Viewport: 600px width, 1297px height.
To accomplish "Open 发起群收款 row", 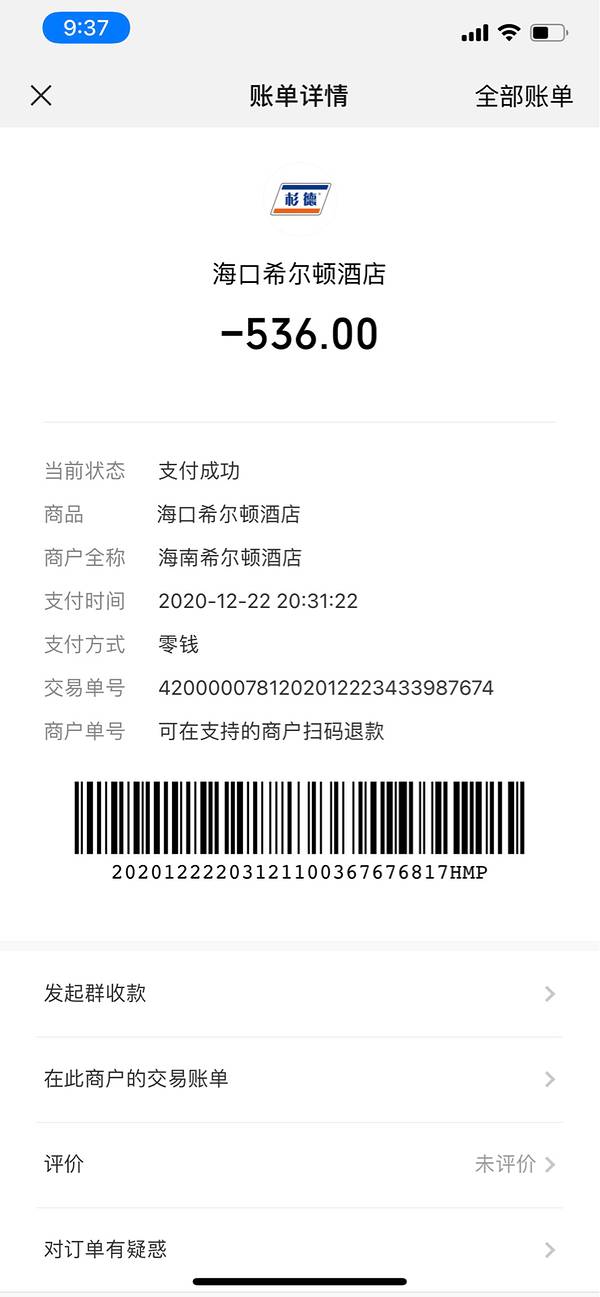I will pyautogui.click(x=300, y=993).
